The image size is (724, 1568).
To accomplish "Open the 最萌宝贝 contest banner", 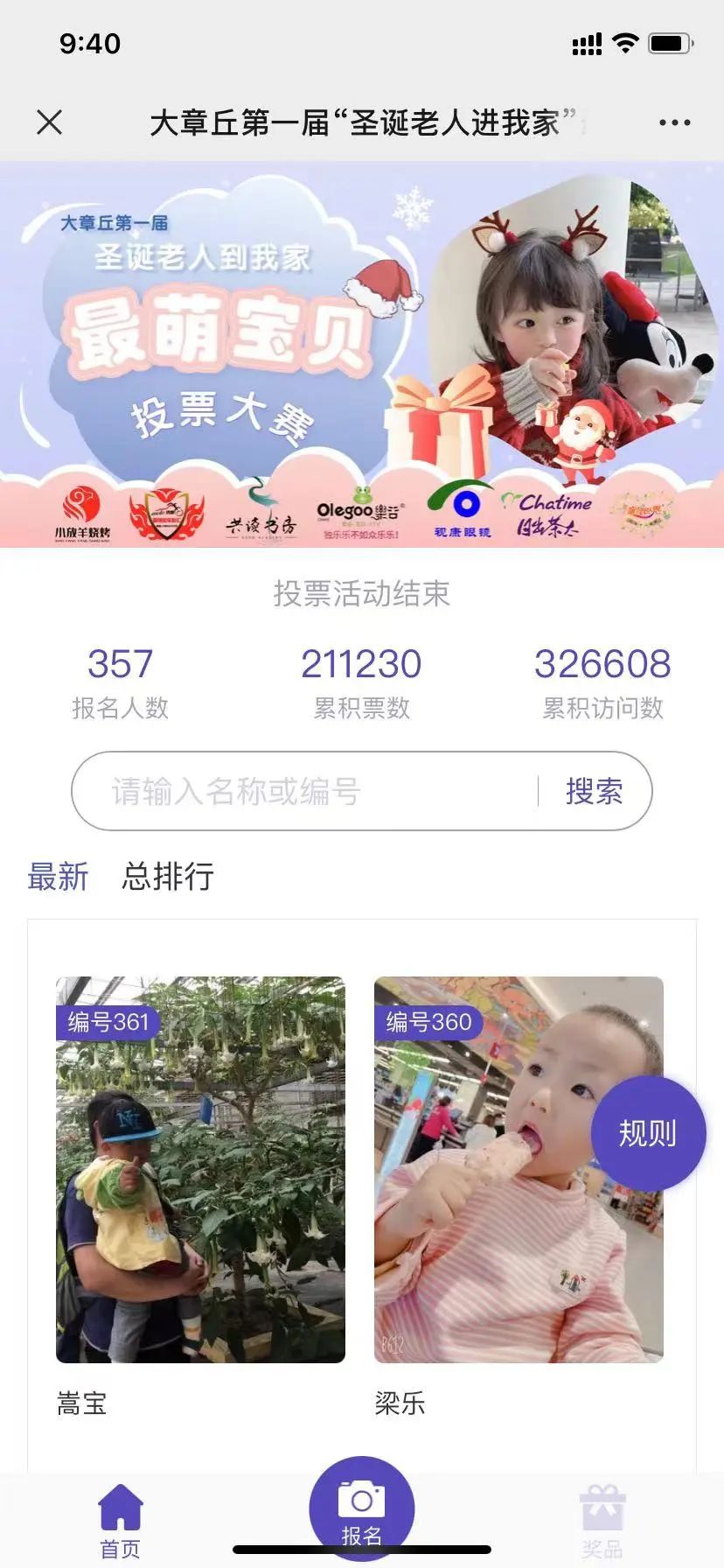I will tap(362, 354).
